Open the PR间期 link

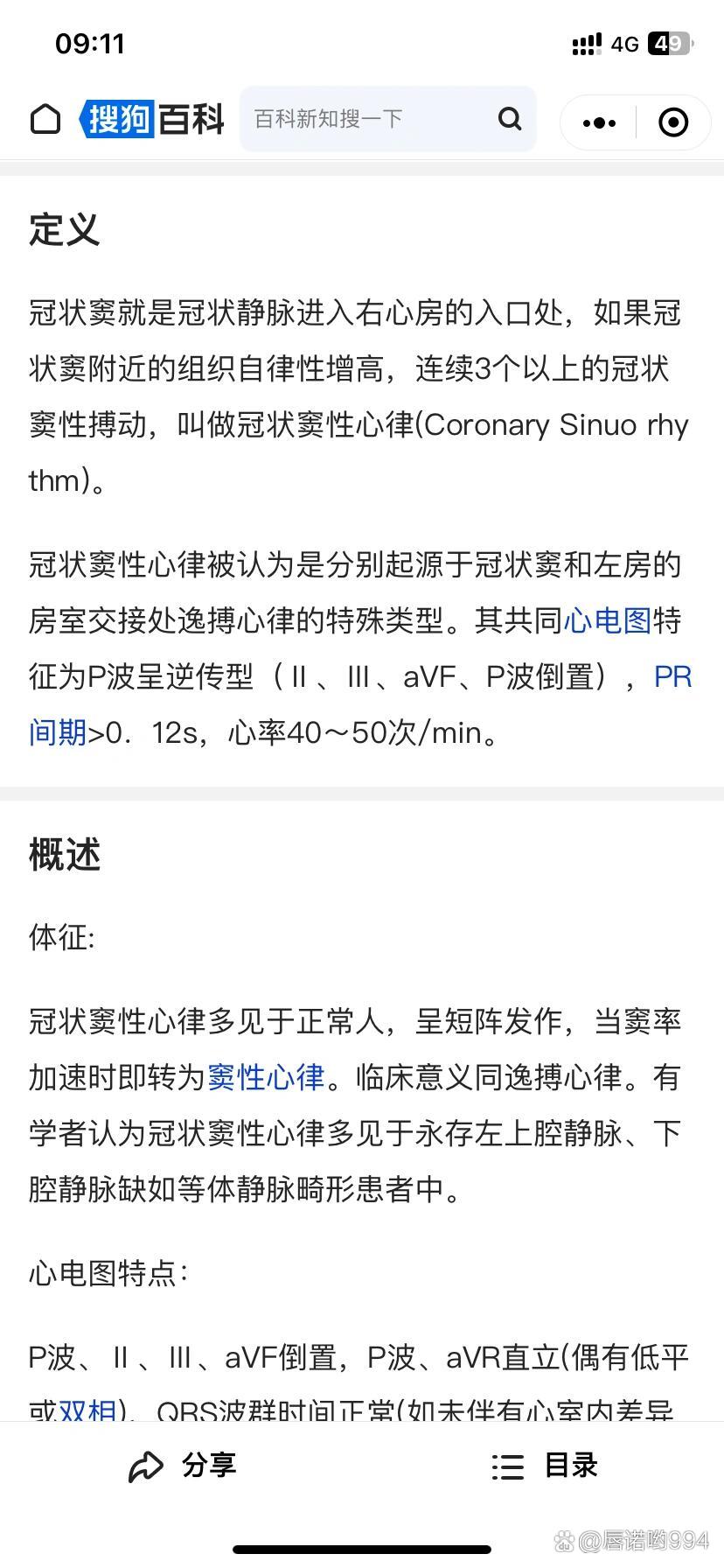point(672,676)
